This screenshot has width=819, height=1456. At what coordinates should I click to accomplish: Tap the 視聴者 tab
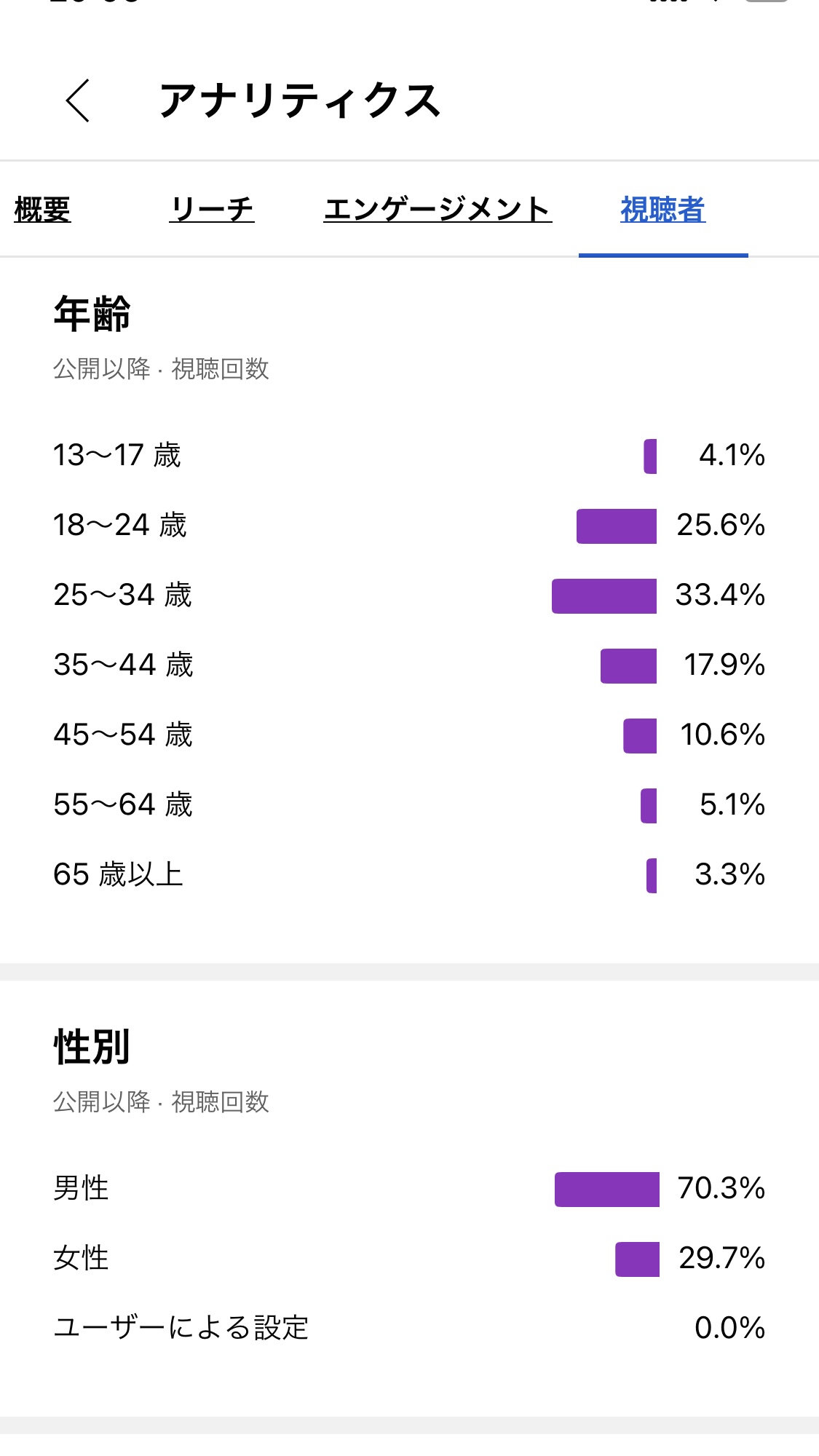point(662,210)
